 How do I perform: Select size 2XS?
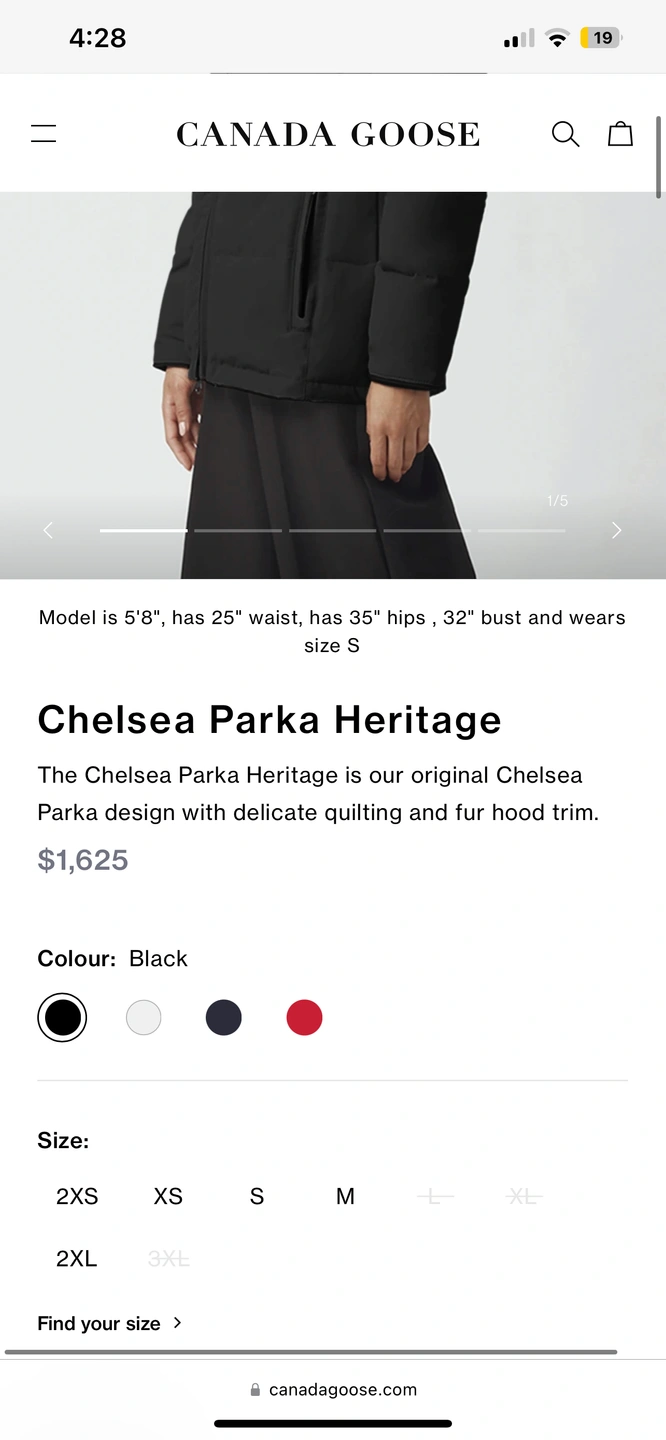click(77, 1196)
